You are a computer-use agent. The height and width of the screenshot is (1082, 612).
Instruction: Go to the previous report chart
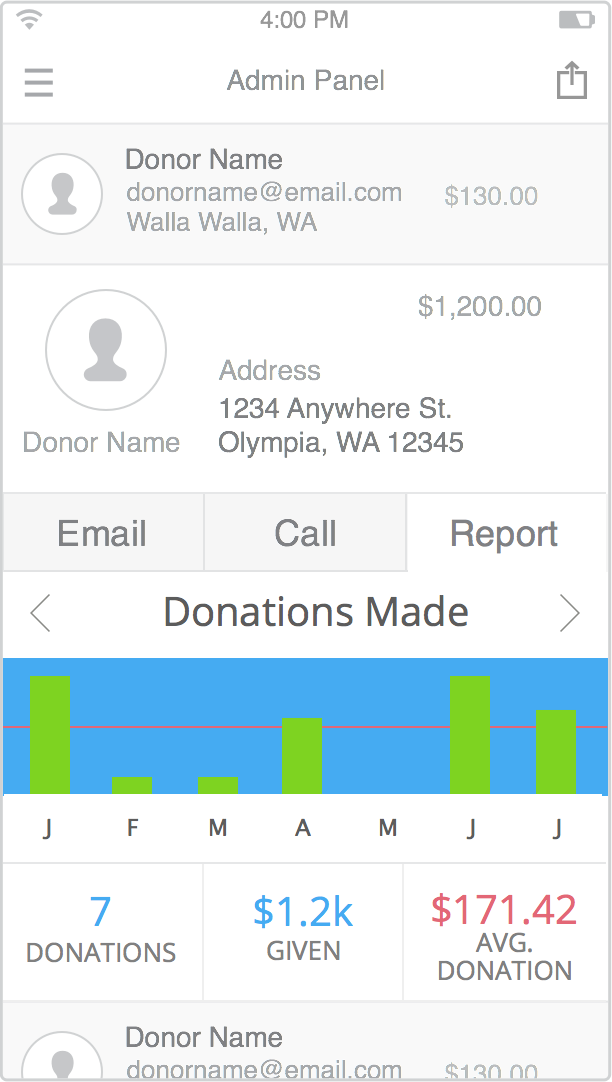click(x=40, y=613)
